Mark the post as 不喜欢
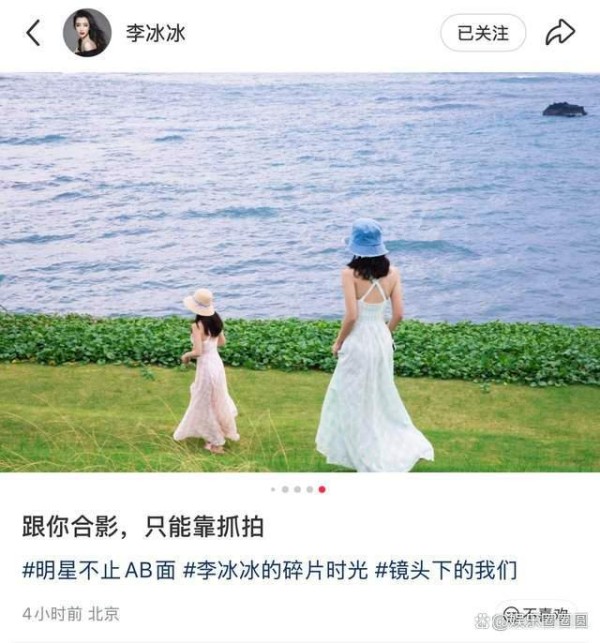Screen dimensions: 600x643 click(x=536, y=613)
